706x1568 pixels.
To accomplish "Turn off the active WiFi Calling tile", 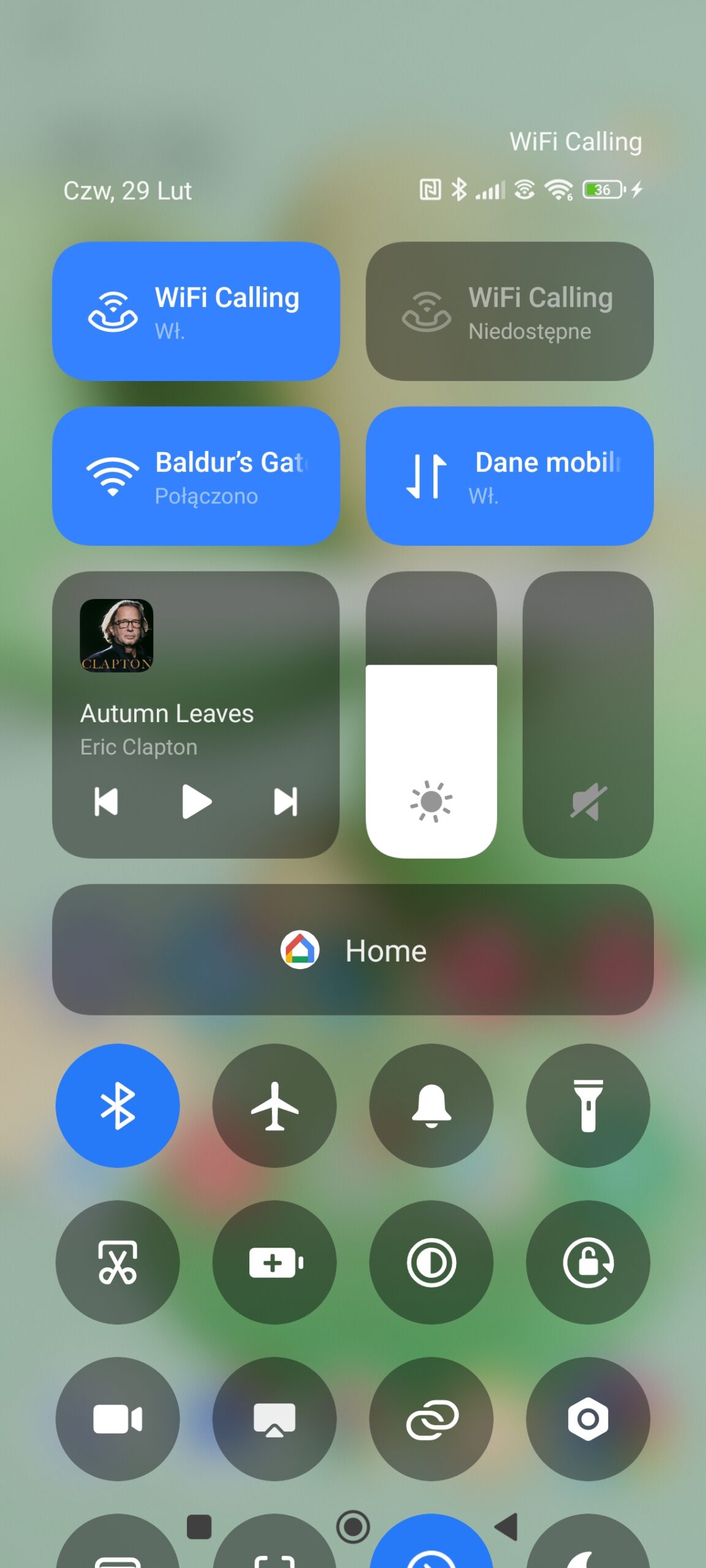I will click(195, 311).
